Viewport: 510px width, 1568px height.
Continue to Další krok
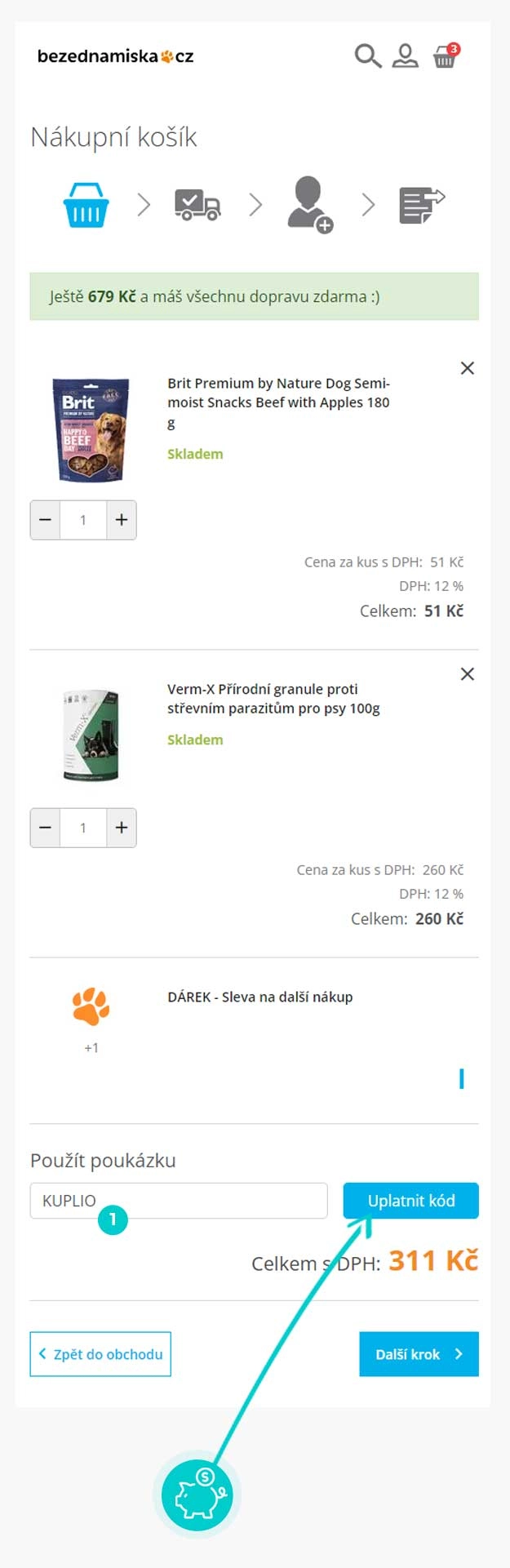[419, 1354]
